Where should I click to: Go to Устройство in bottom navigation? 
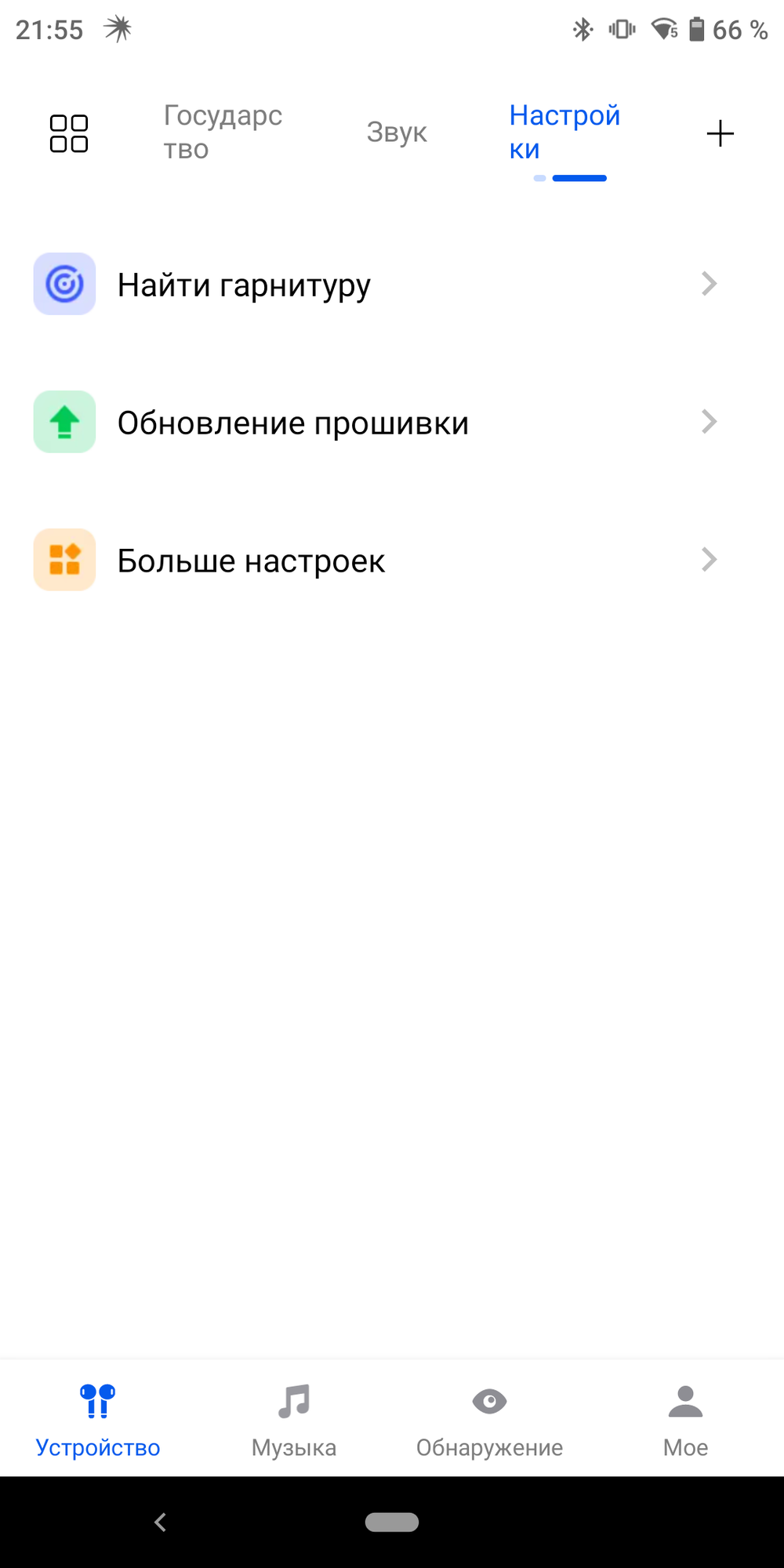click(98, 1421)
